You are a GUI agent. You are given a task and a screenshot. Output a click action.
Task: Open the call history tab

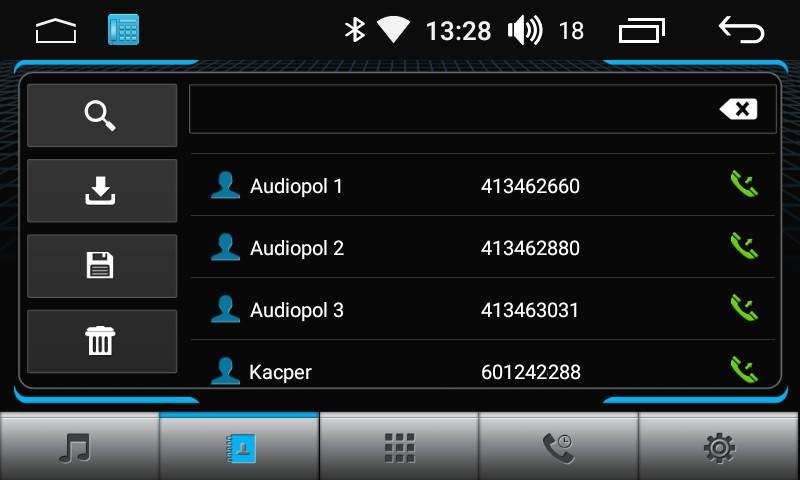pyautogui.click(x=558, y=448)
